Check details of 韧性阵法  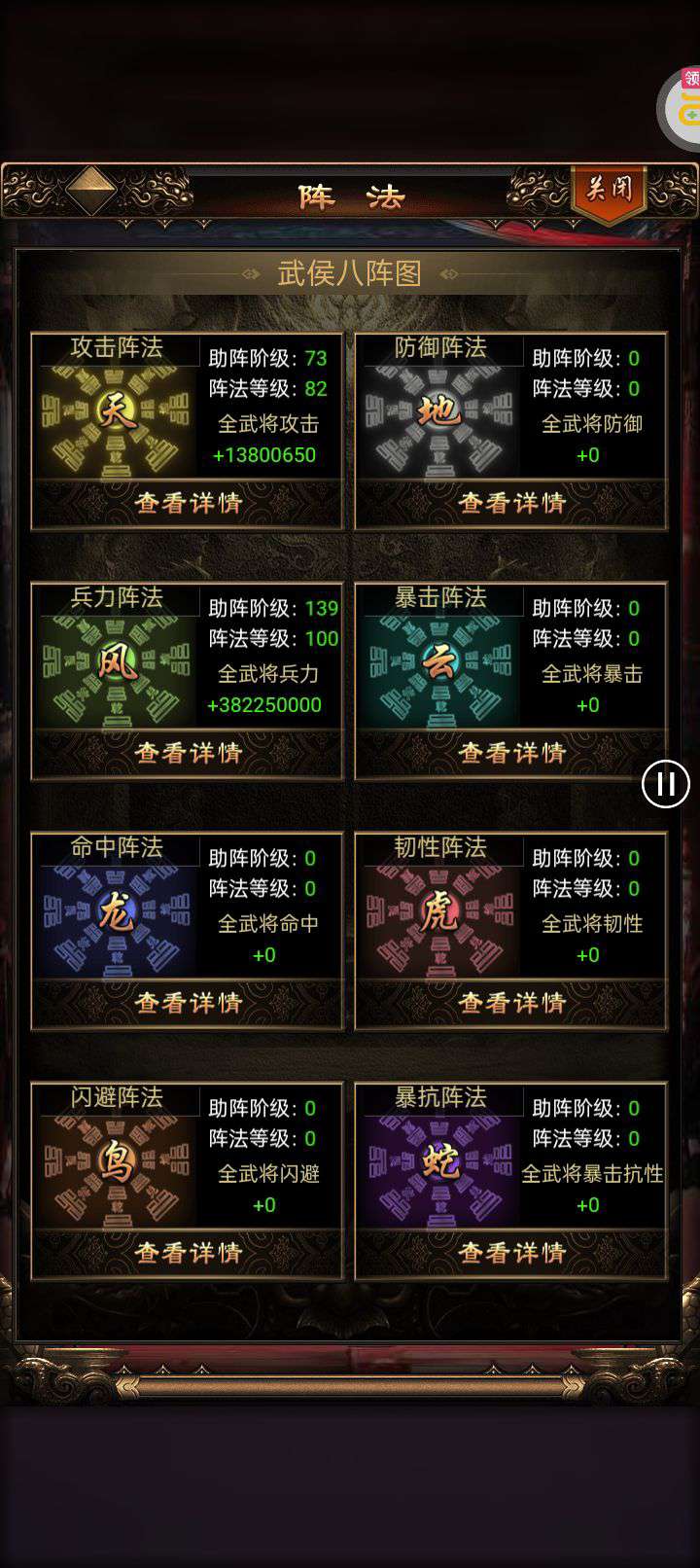tap(511, 1003)
